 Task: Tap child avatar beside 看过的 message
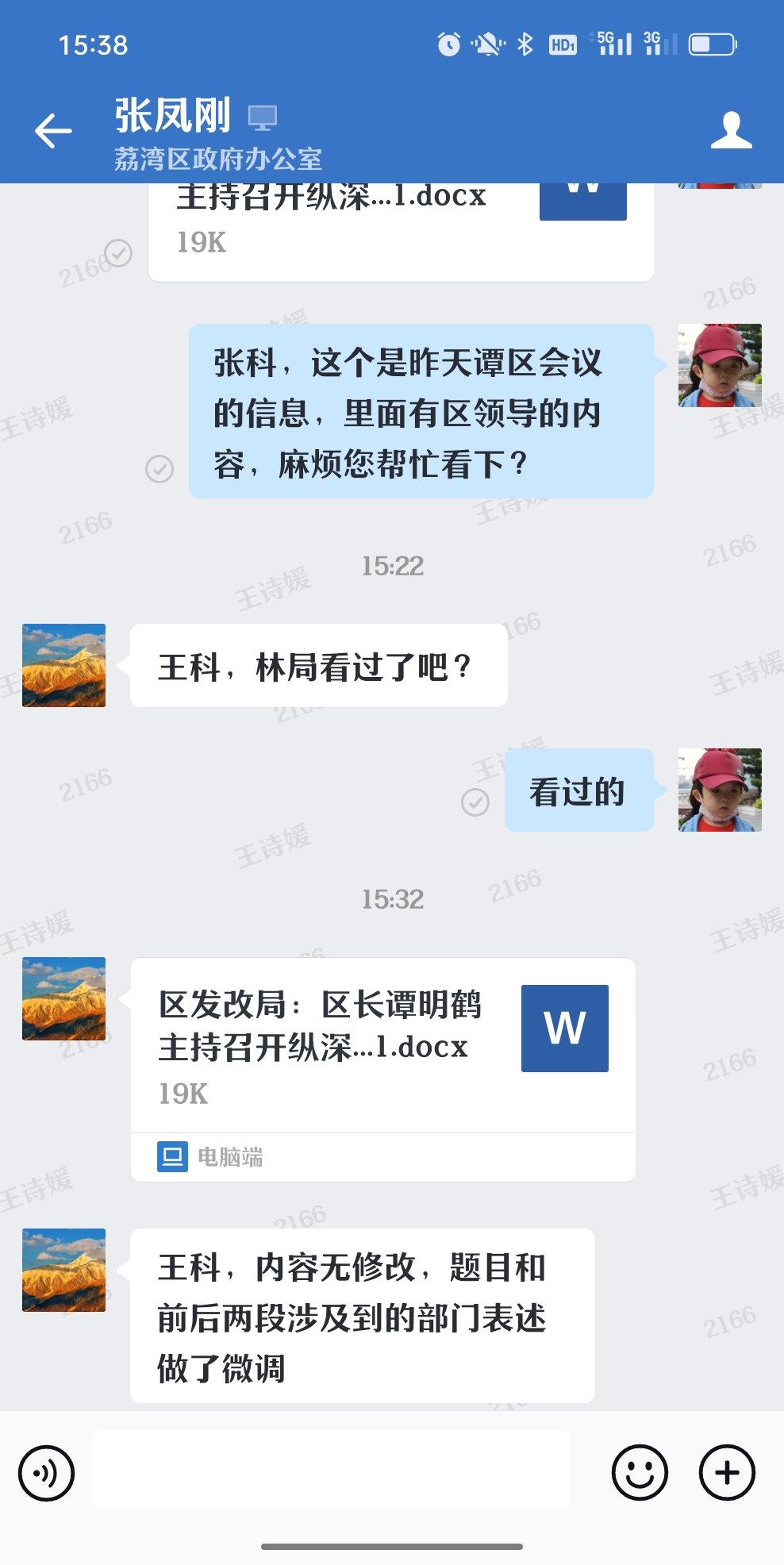(x=720, y=790)
